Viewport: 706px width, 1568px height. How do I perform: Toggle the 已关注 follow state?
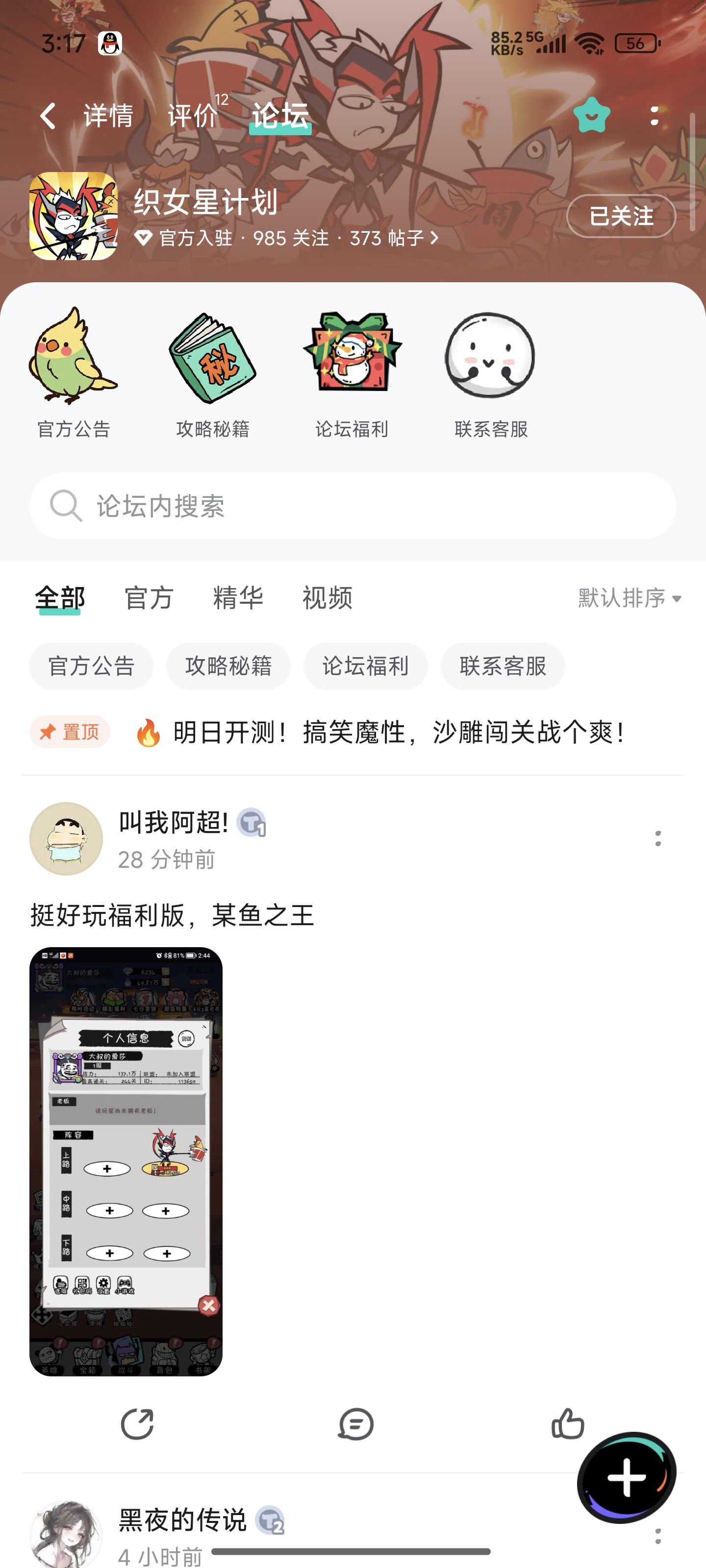tap(621, 215)
